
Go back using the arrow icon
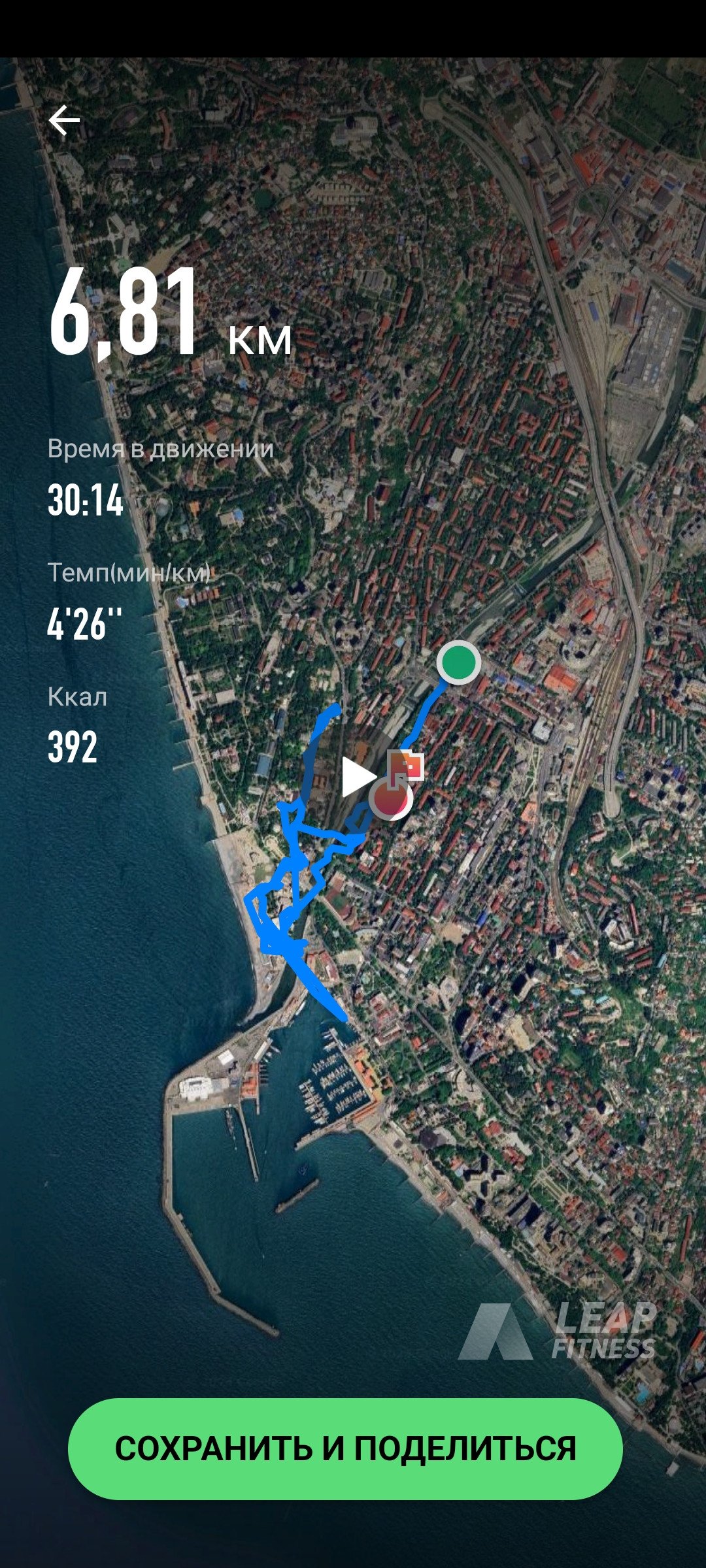point(64,122)
